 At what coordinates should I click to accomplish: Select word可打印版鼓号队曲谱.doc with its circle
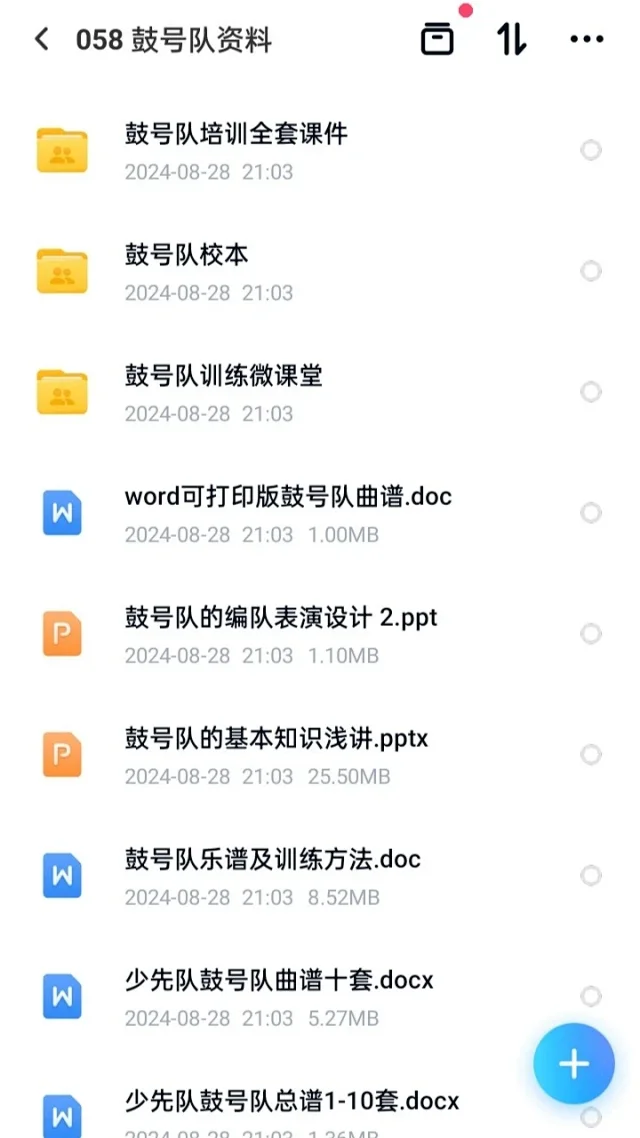coord(591,513)
